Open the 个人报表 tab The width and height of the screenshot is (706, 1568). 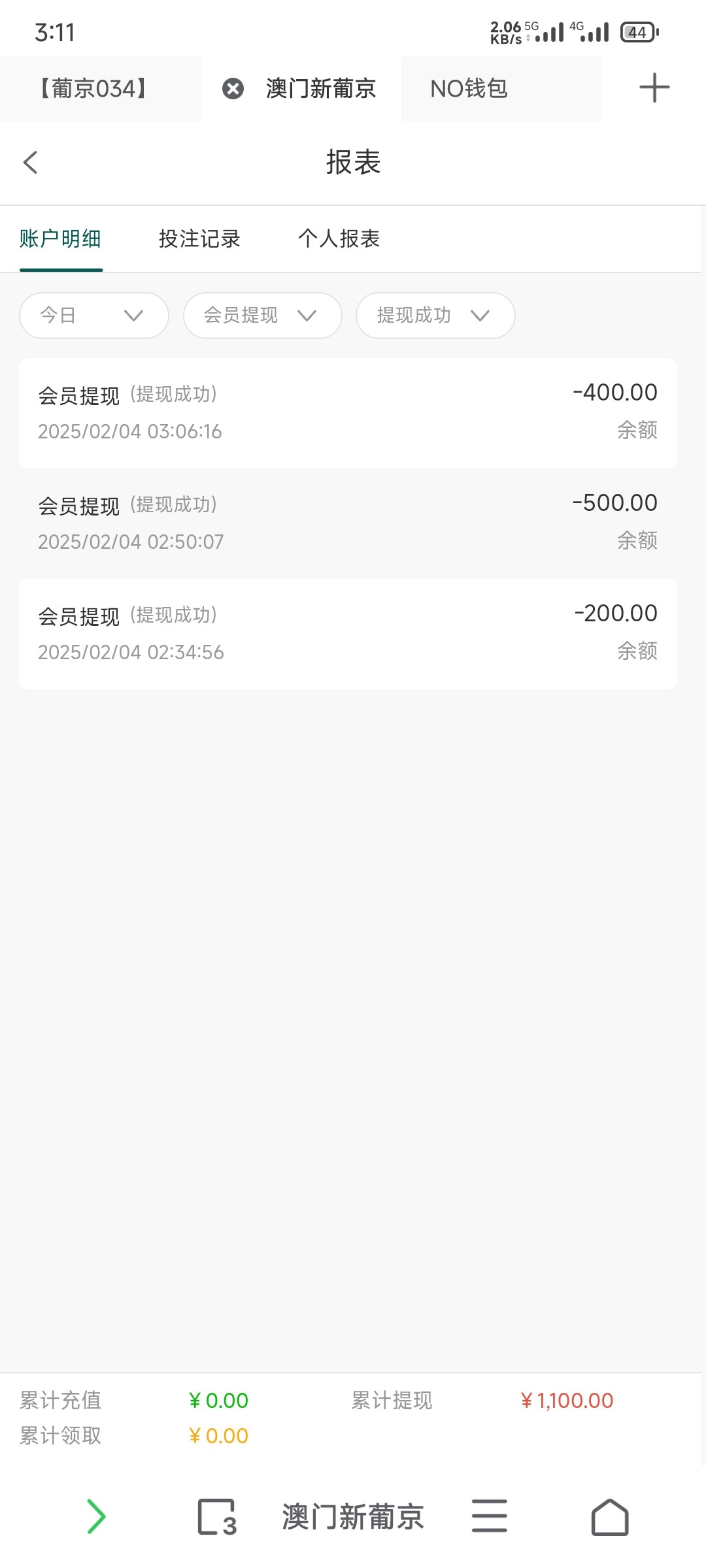click(339, 238)
